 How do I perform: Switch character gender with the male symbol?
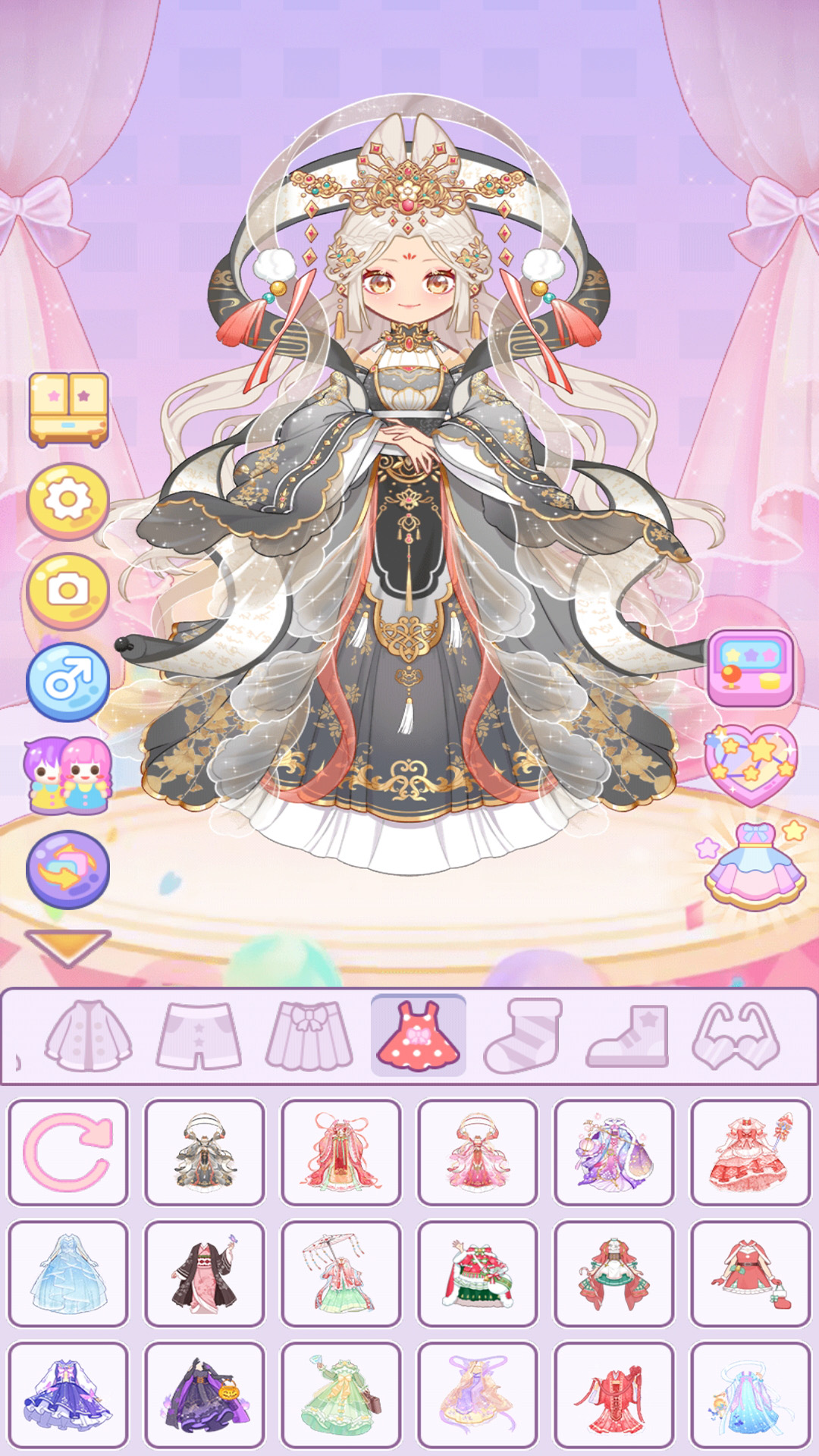[x=68, y=682]
